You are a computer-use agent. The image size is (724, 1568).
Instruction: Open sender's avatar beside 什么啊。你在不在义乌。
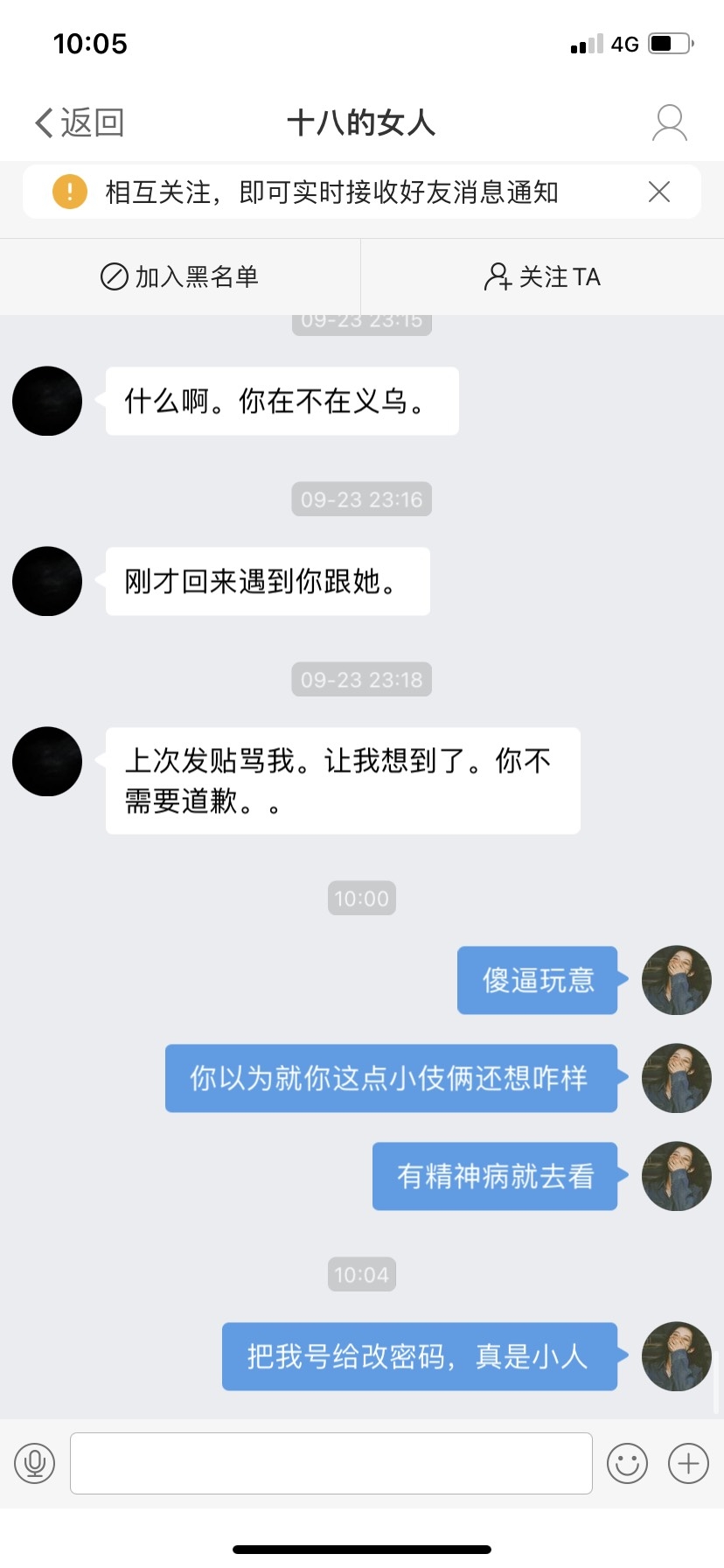coord(47,401)
